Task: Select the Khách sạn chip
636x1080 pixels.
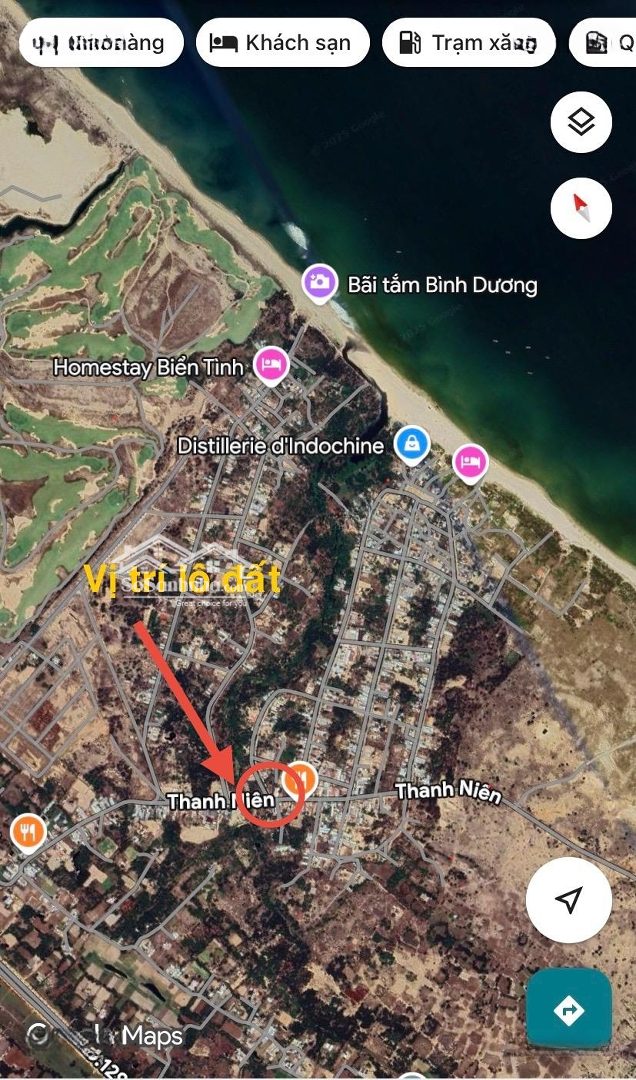Action: tap(283, 43)
